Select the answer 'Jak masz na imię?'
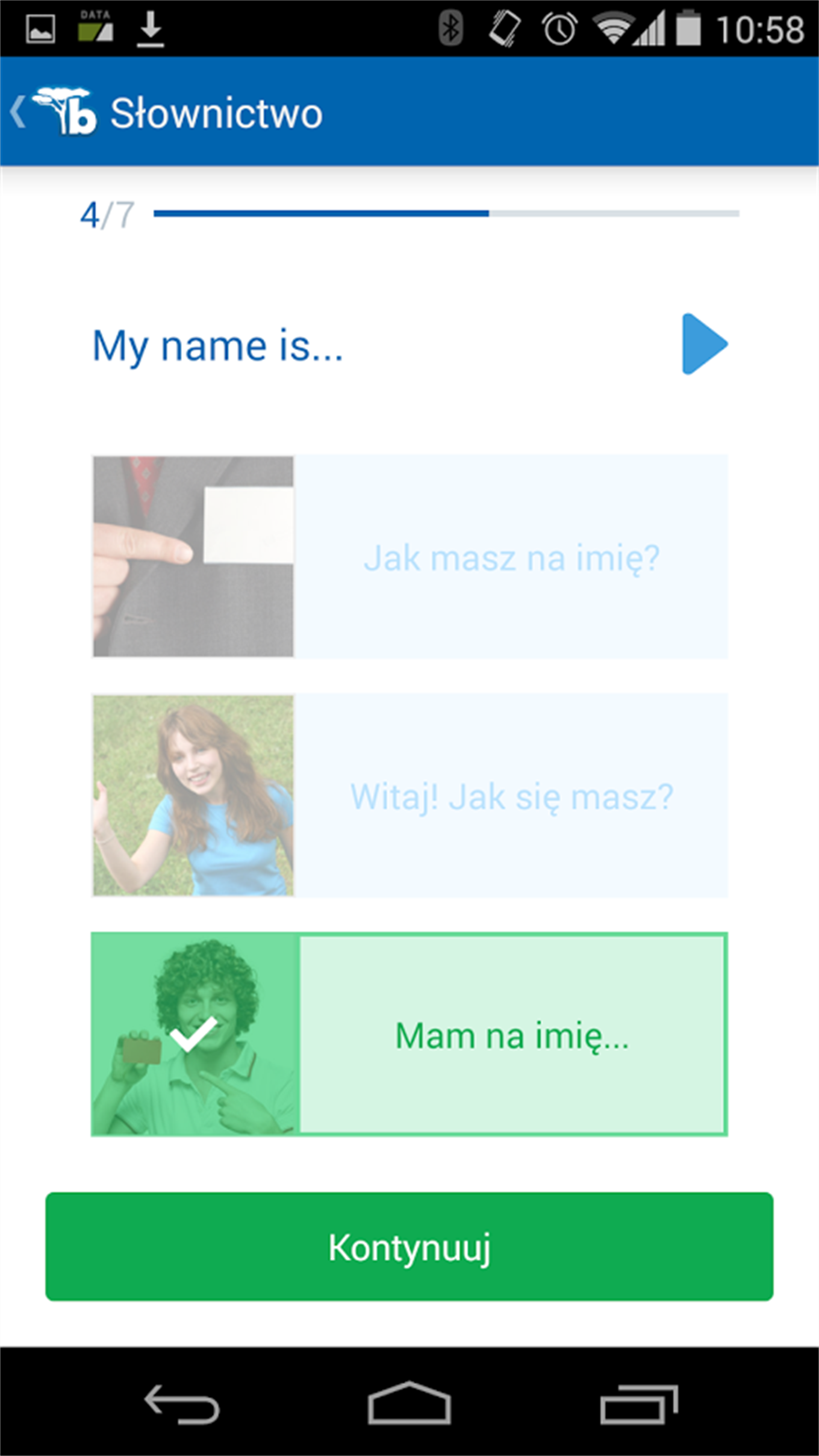Screen dimensions: 819x1456 (409, 556)
